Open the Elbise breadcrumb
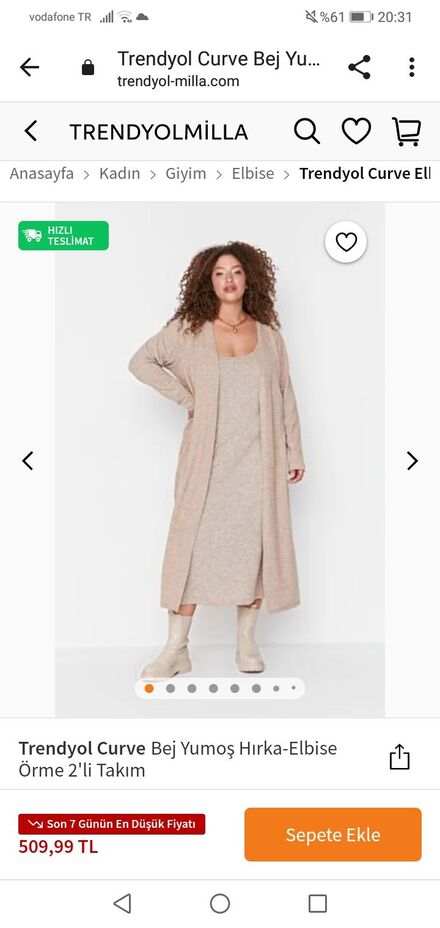Image resolution: width=440 pixels, height=928 pixels. click(253, 173)
